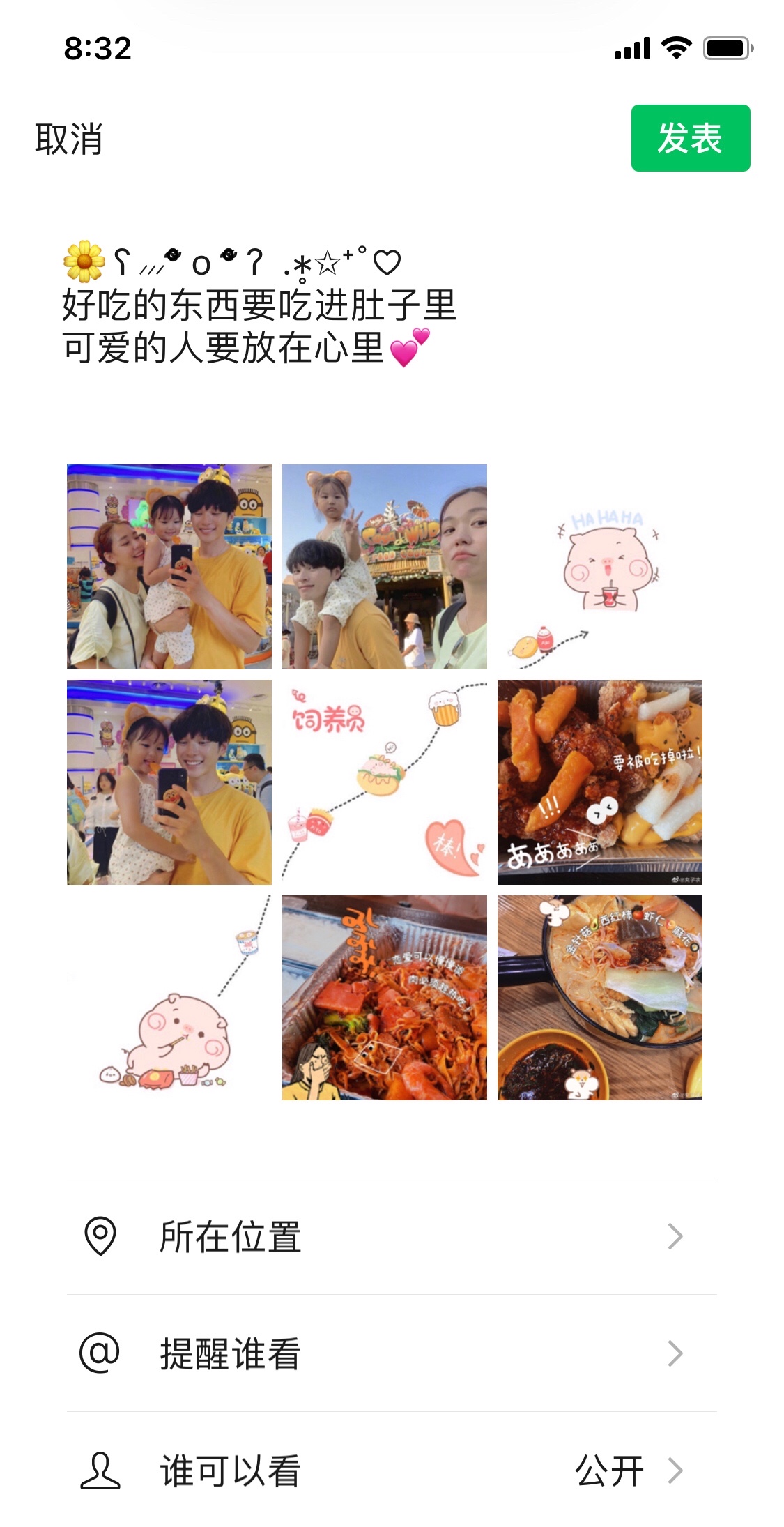Tap 取消 to cancel the post

pyautogui.click(x=68, y=139)
